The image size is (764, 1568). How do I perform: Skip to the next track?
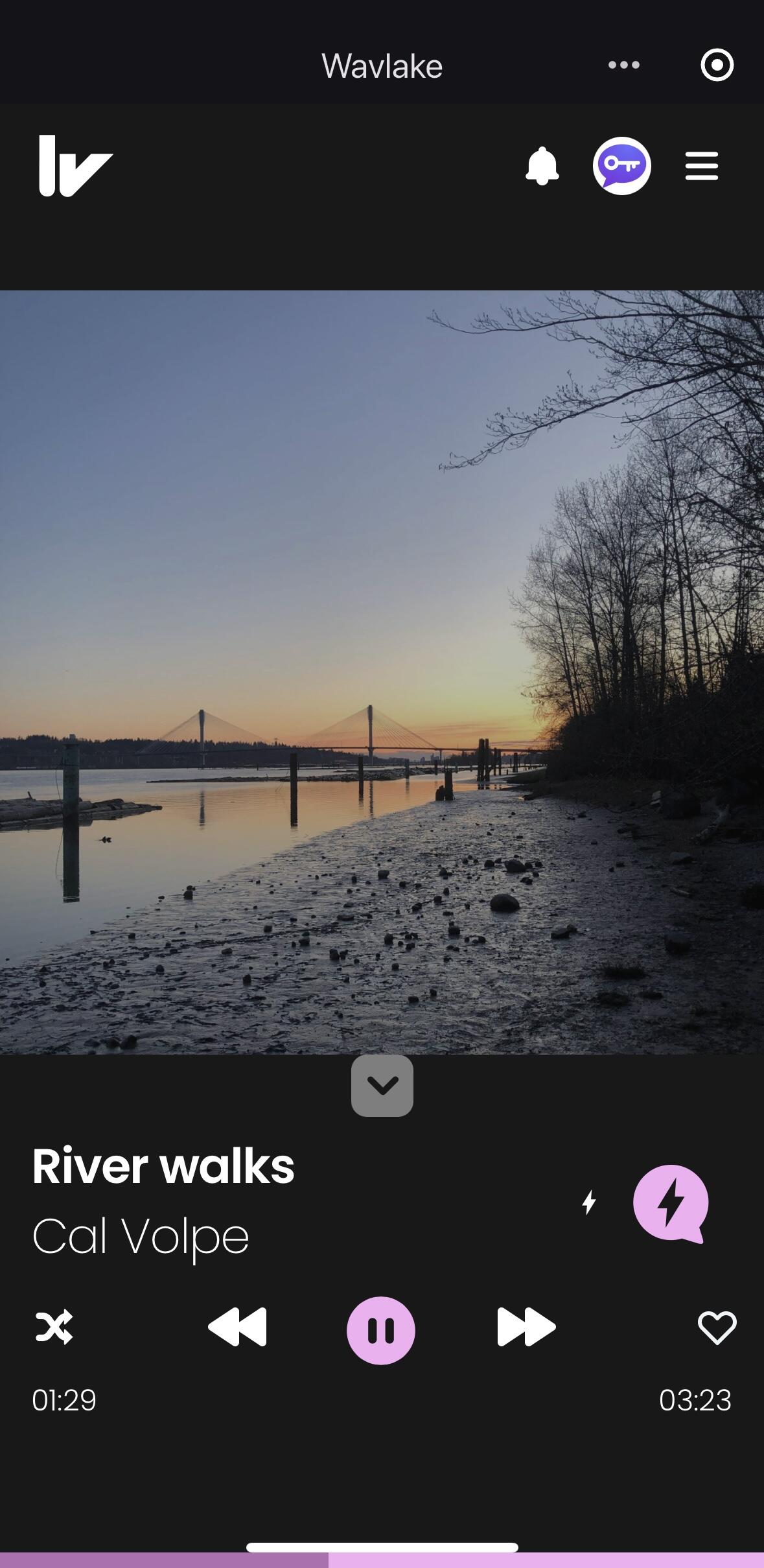pyautogui.click(x=526, y=1327)
